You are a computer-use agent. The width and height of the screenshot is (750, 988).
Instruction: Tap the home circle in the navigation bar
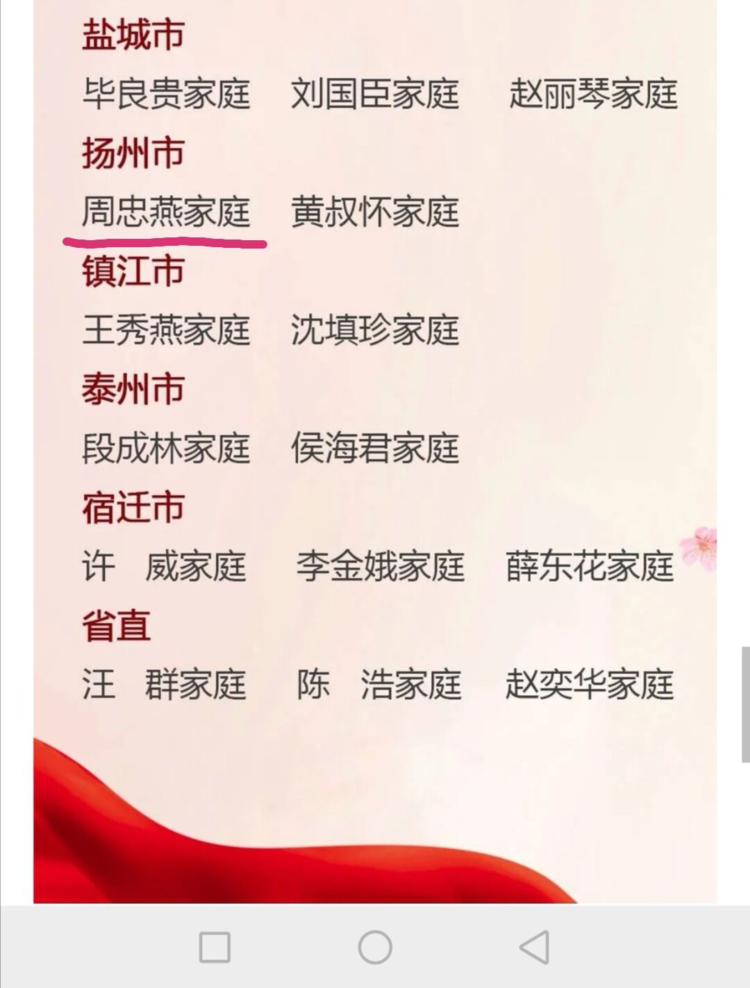coord(375,947)
